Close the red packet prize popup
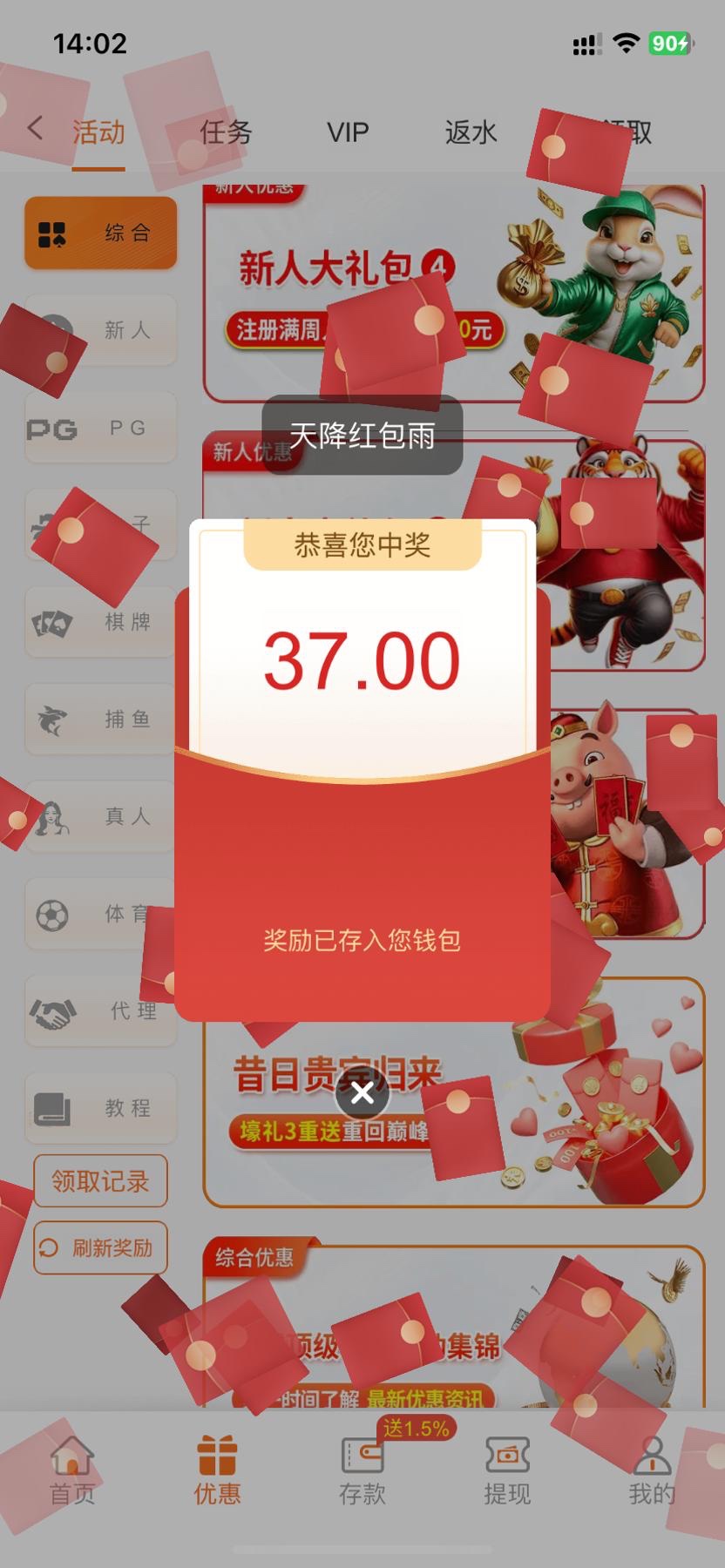The height and width of the screenshot is (1568, 725). pyautogui.click(x=362, y=1092)
